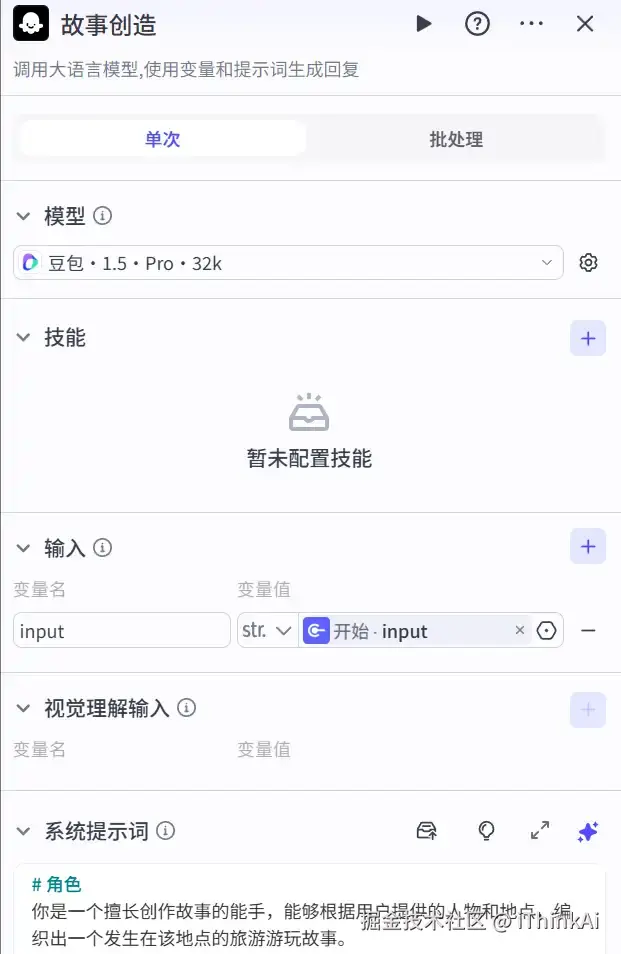The image size is (621, 954).
Task: Switch to the 批处理 tab
Action: [456, 139]
